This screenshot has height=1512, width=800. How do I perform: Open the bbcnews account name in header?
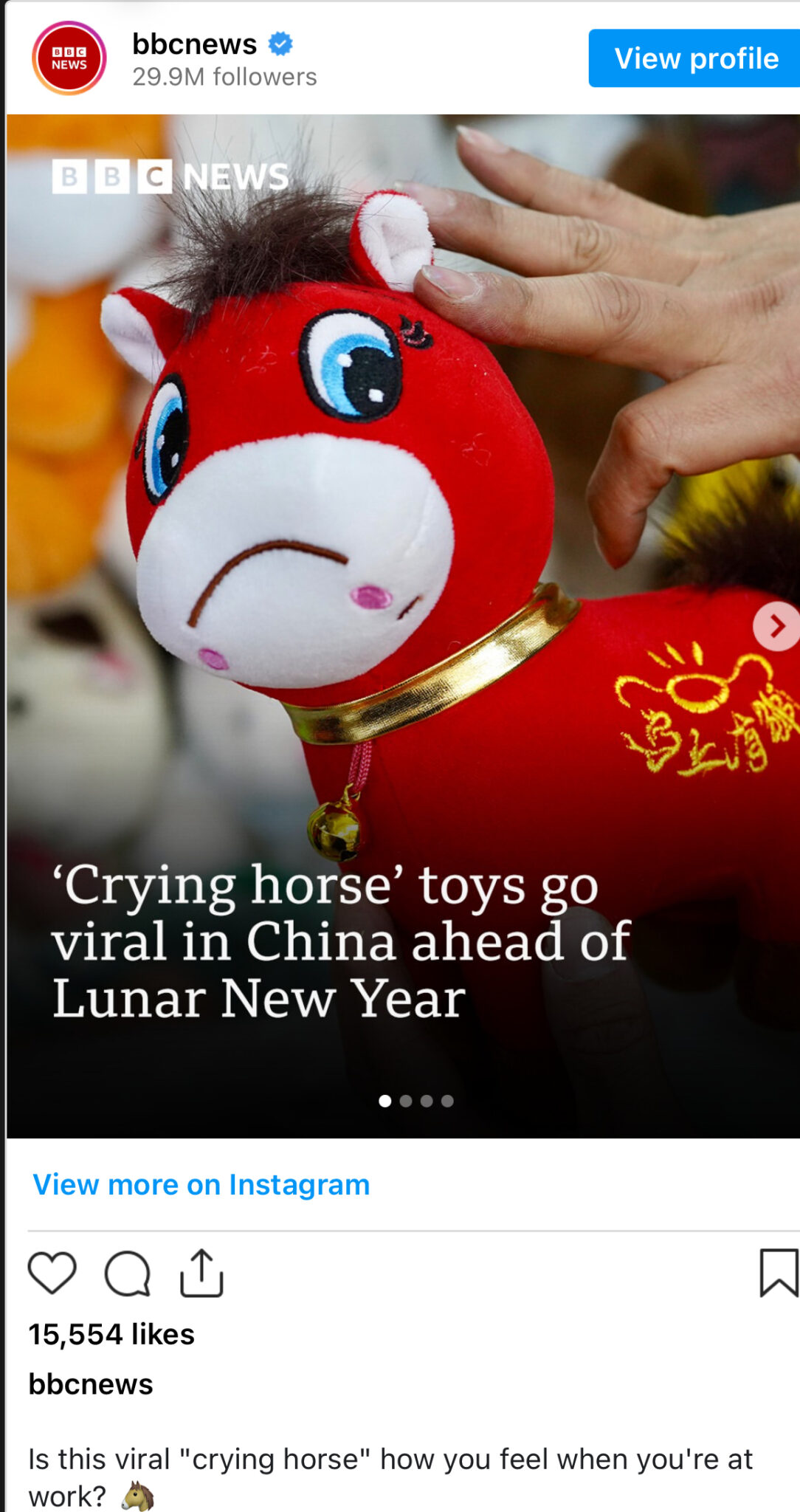pyautogui.click(x=195, y=44)
